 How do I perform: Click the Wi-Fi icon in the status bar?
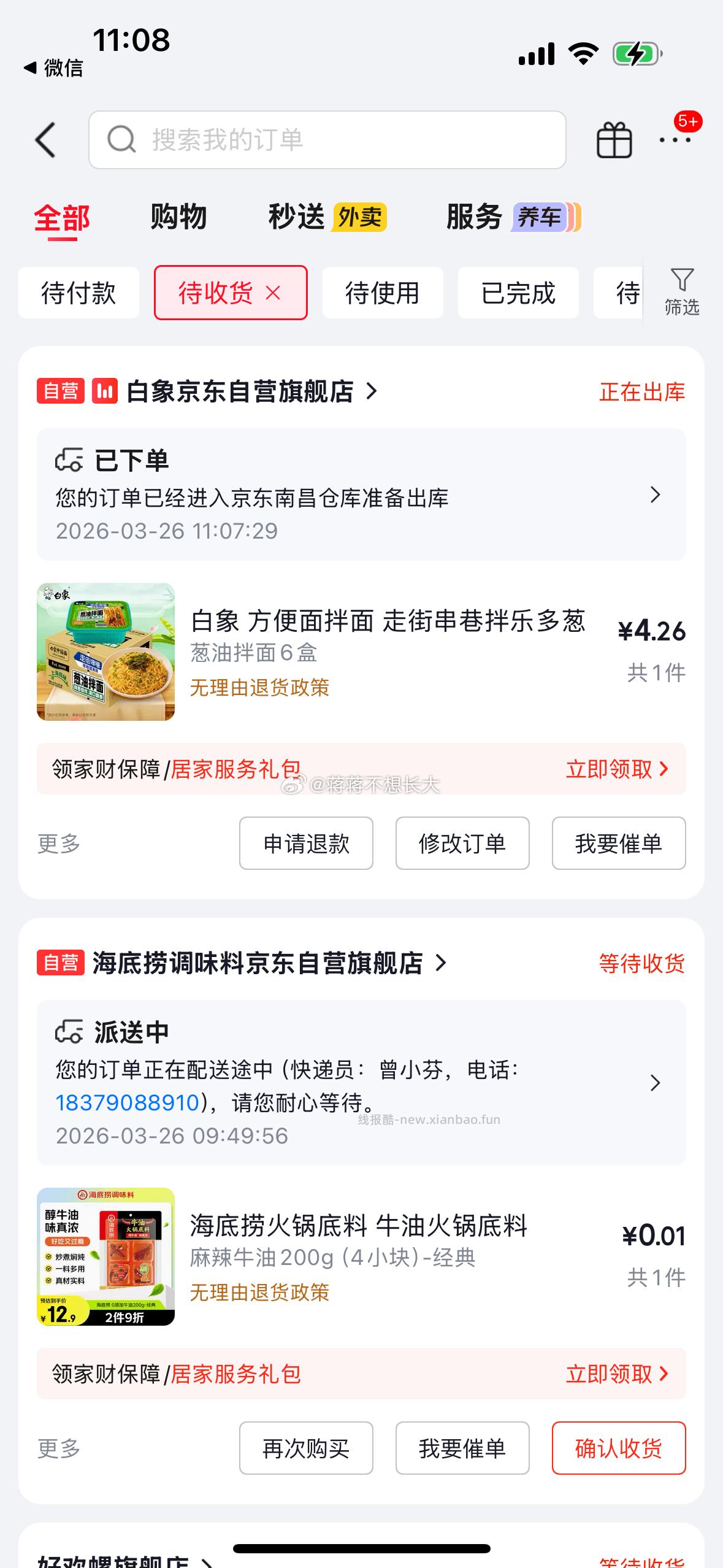pos(583,54)
